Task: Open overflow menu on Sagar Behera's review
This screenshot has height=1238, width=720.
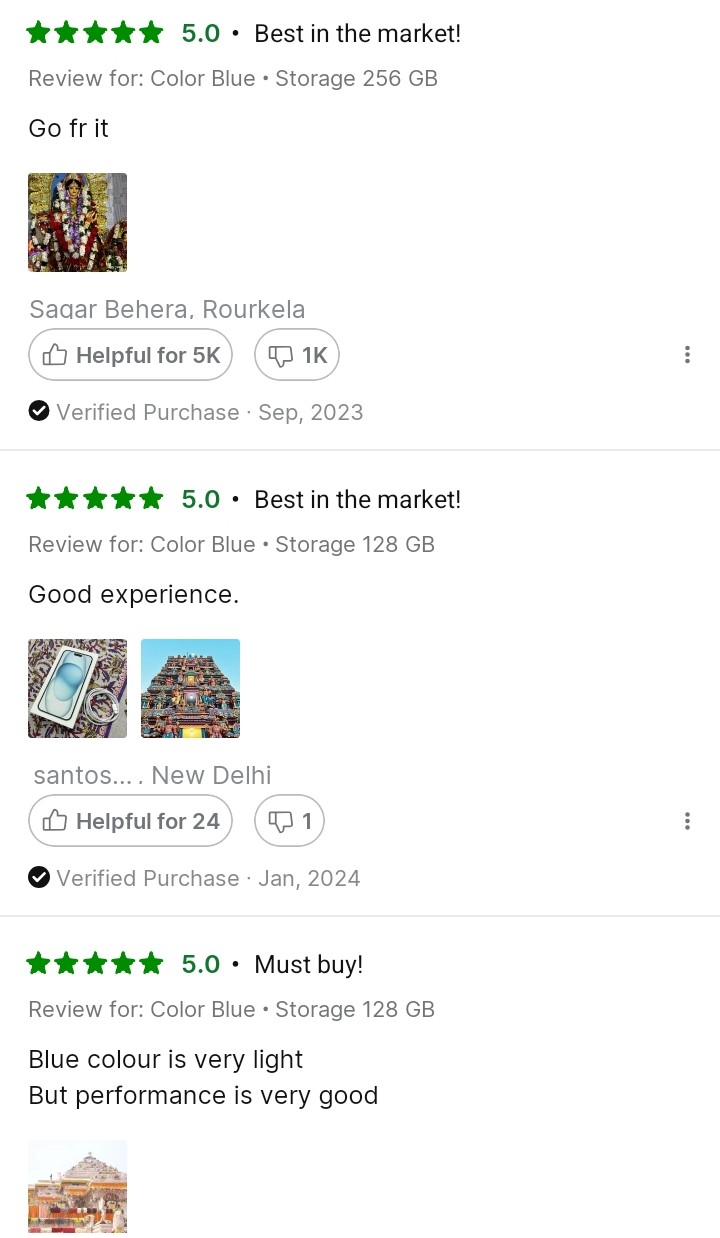Action: click(x=687, y=355)
